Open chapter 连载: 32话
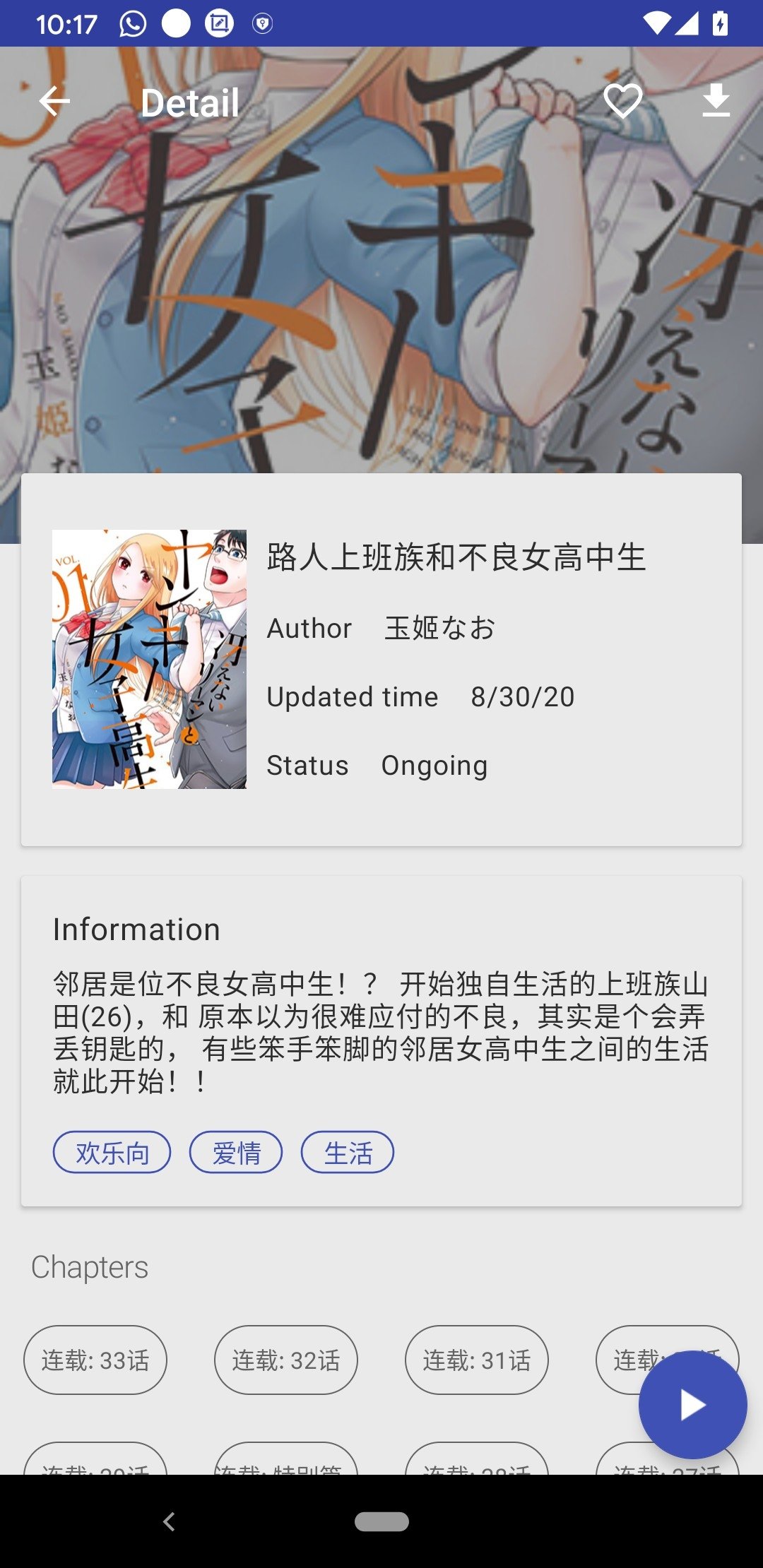 pyautogui.click(x=286, y=1360)
